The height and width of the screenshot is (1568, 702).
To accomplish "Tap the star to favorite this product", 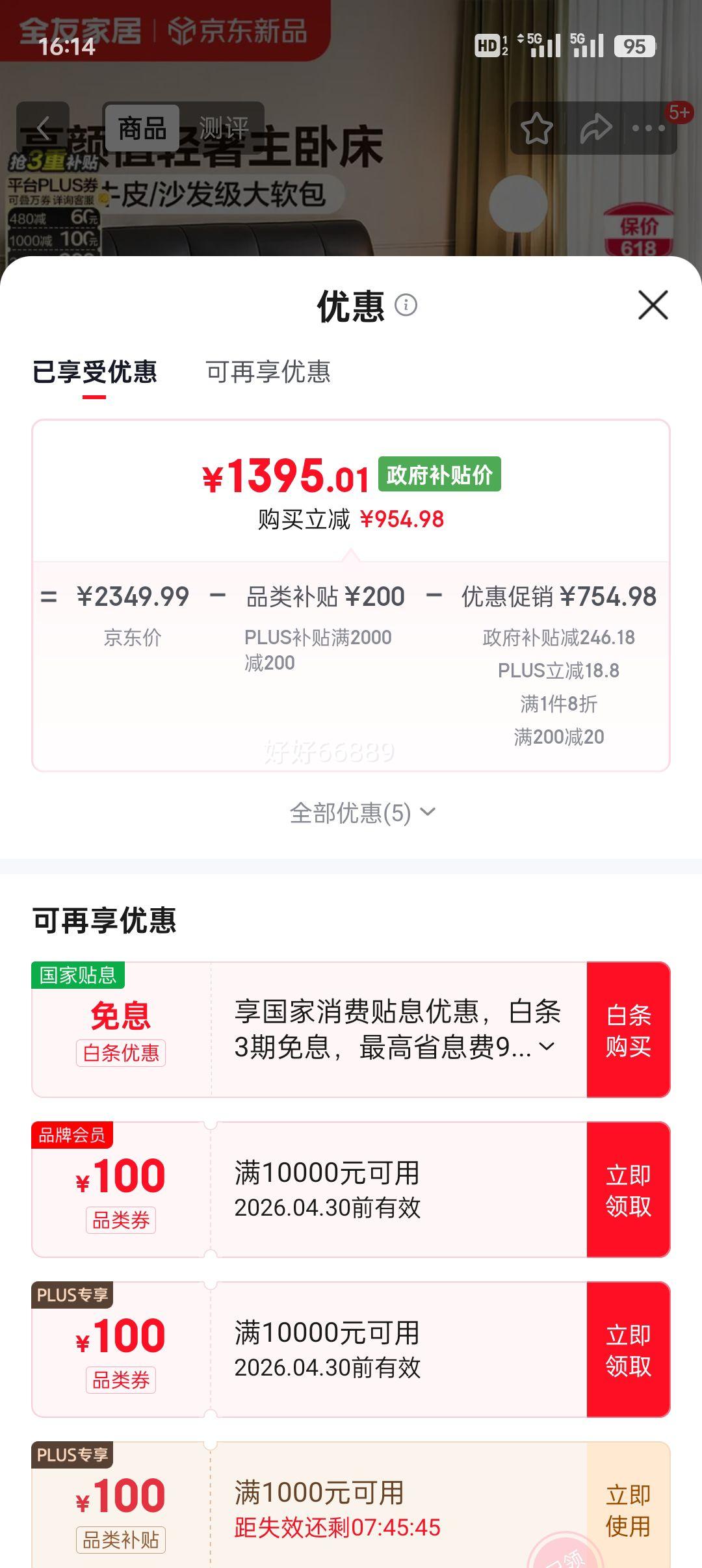I will click(536, 128).
